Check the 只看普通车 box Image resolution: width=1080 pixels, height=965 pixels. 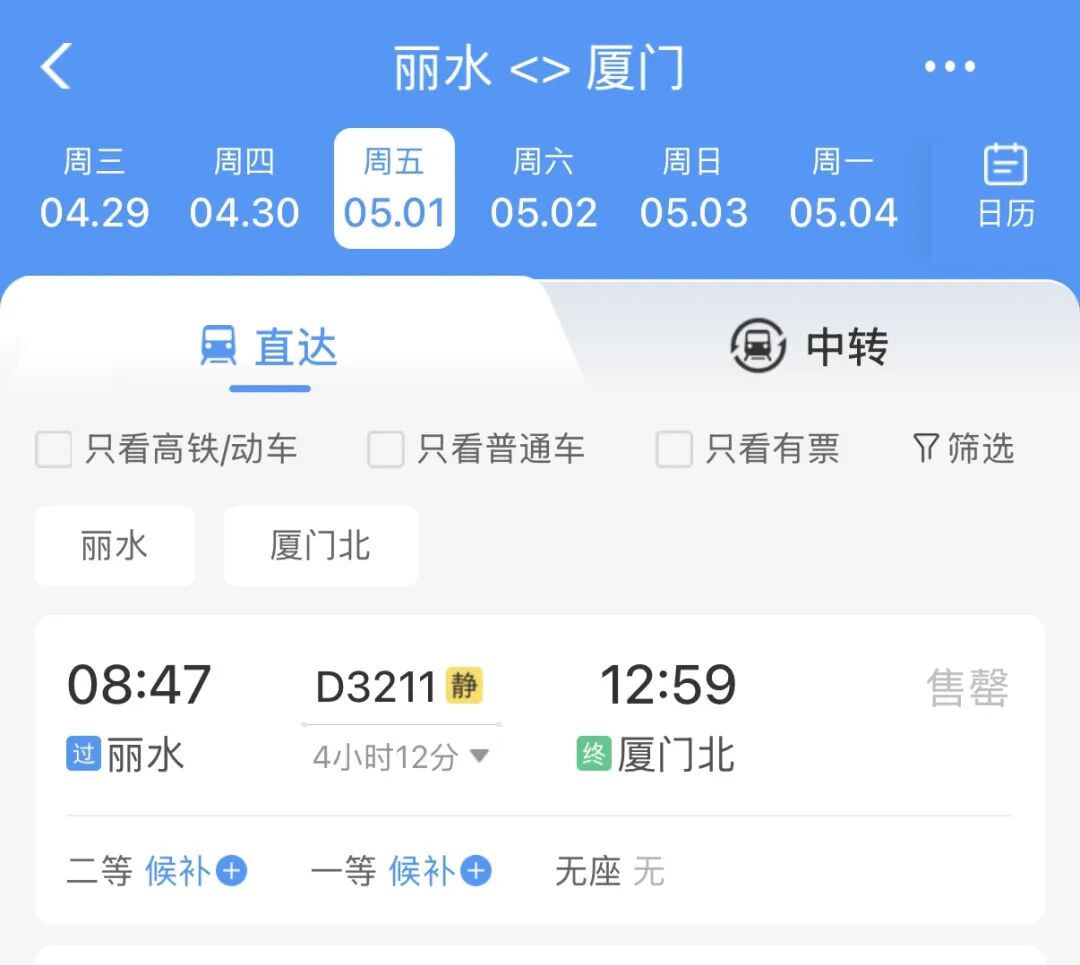pyautogui.click(x=386, y=450)
